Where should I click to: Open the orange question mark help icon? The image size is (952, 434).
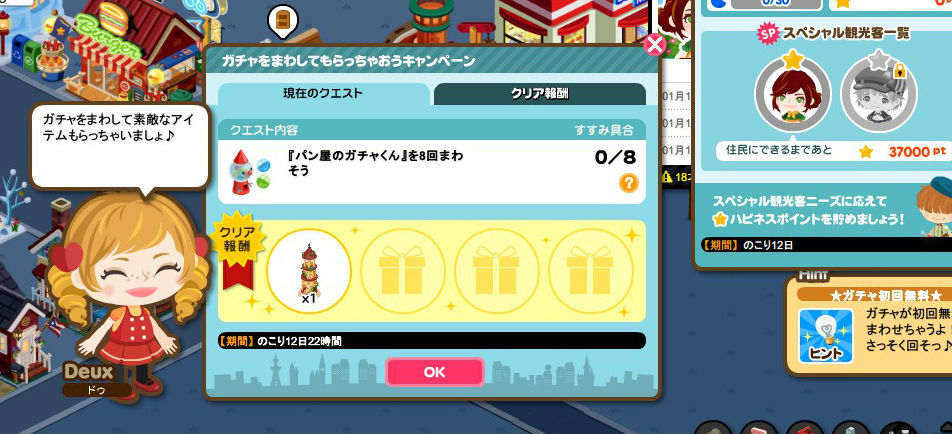[x=628, y=183]
